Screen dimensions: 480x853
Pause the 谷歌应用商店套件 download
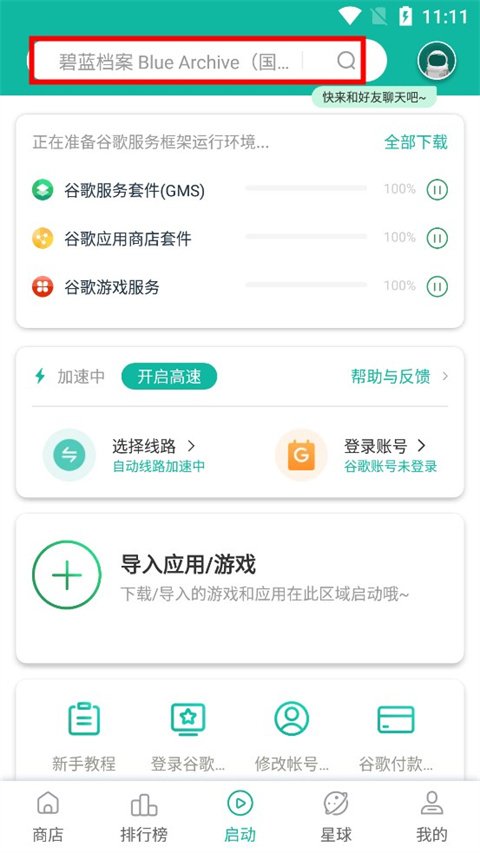(437, 238)
